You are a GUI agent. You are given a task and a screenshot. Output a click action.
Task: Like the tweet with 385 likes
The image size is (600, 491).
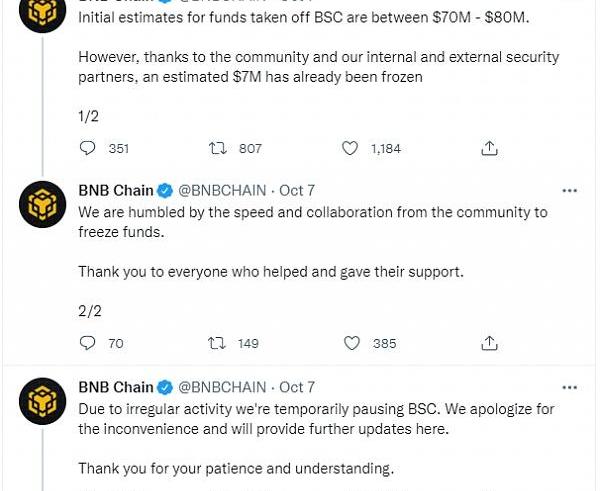pos(351,343)
